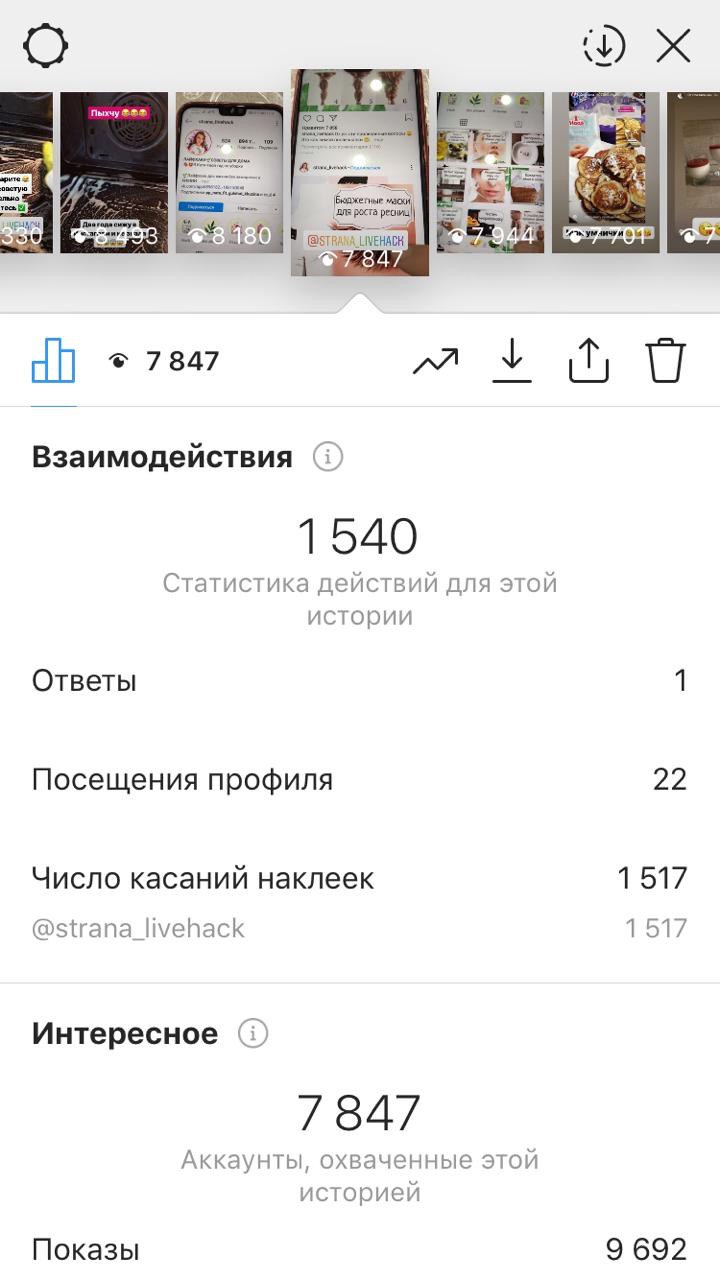Share the story via the upload icon
The width and height of the screenshot is (720, 1280).
coord(589,361)
